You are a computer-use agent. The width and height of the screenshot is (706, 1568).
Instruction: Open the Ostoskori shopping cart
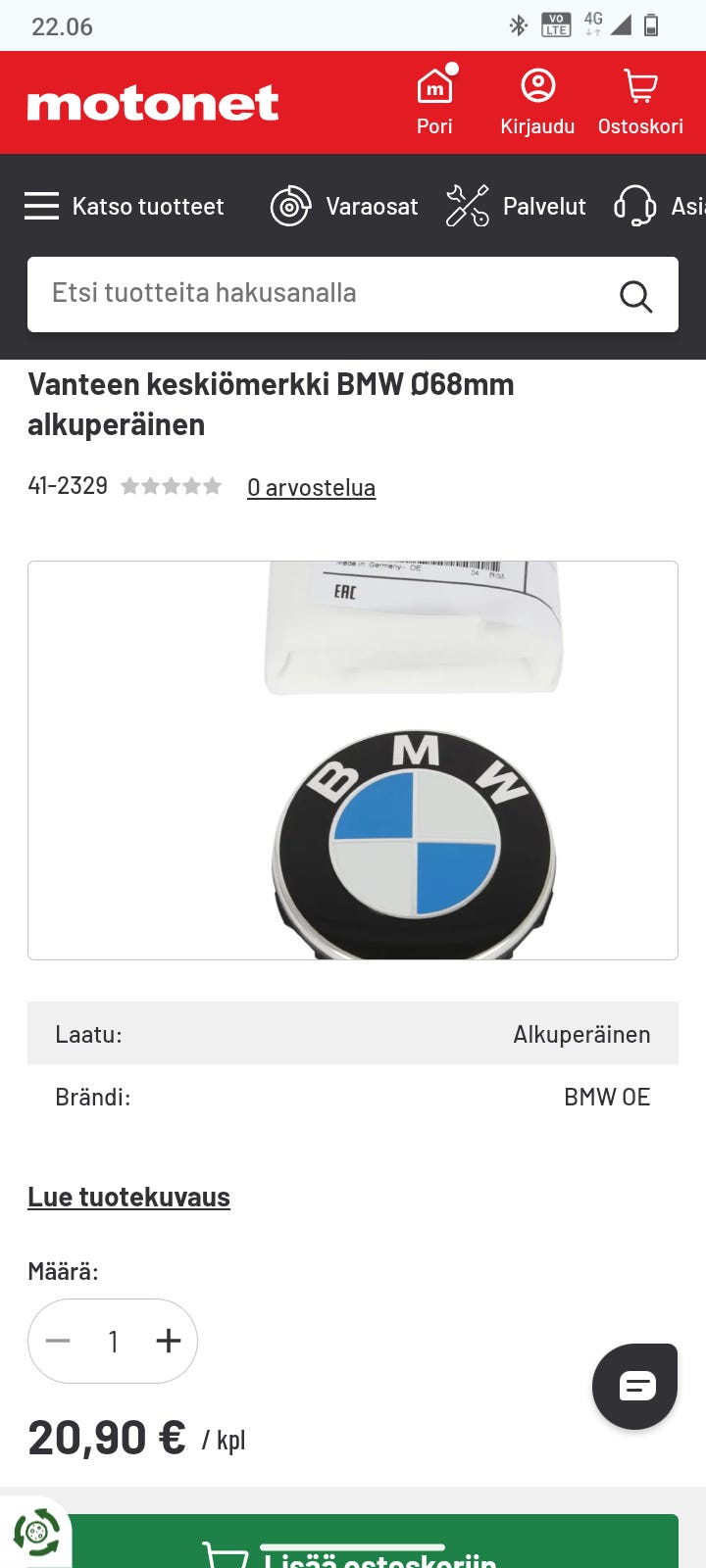click(640, 102)
